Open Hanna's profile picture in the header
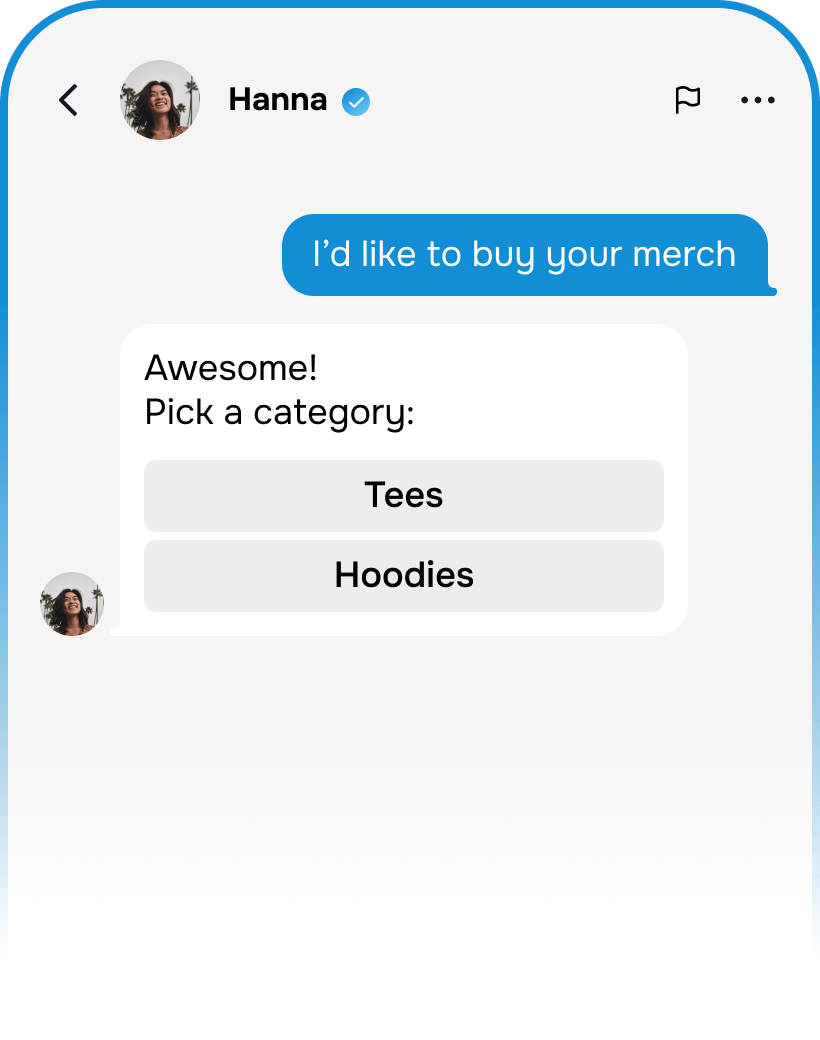 pyautogui.click(x=159, y=100)
